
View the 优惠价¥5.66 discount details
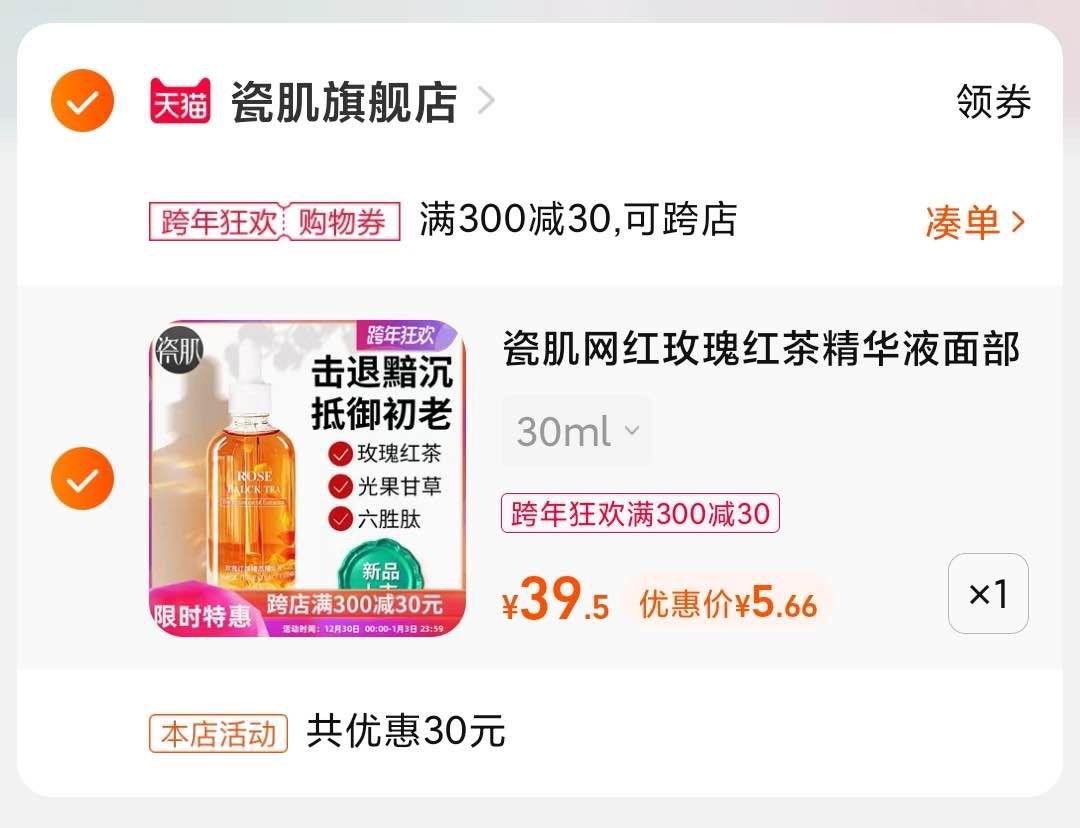pyautogui.click(x=728, y=605)
